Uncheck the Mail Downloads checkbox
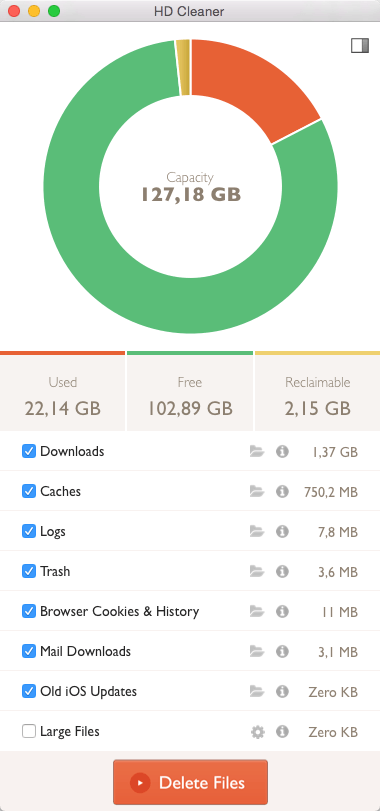This screenshot has width=380, height=811. tap(29, 651)
